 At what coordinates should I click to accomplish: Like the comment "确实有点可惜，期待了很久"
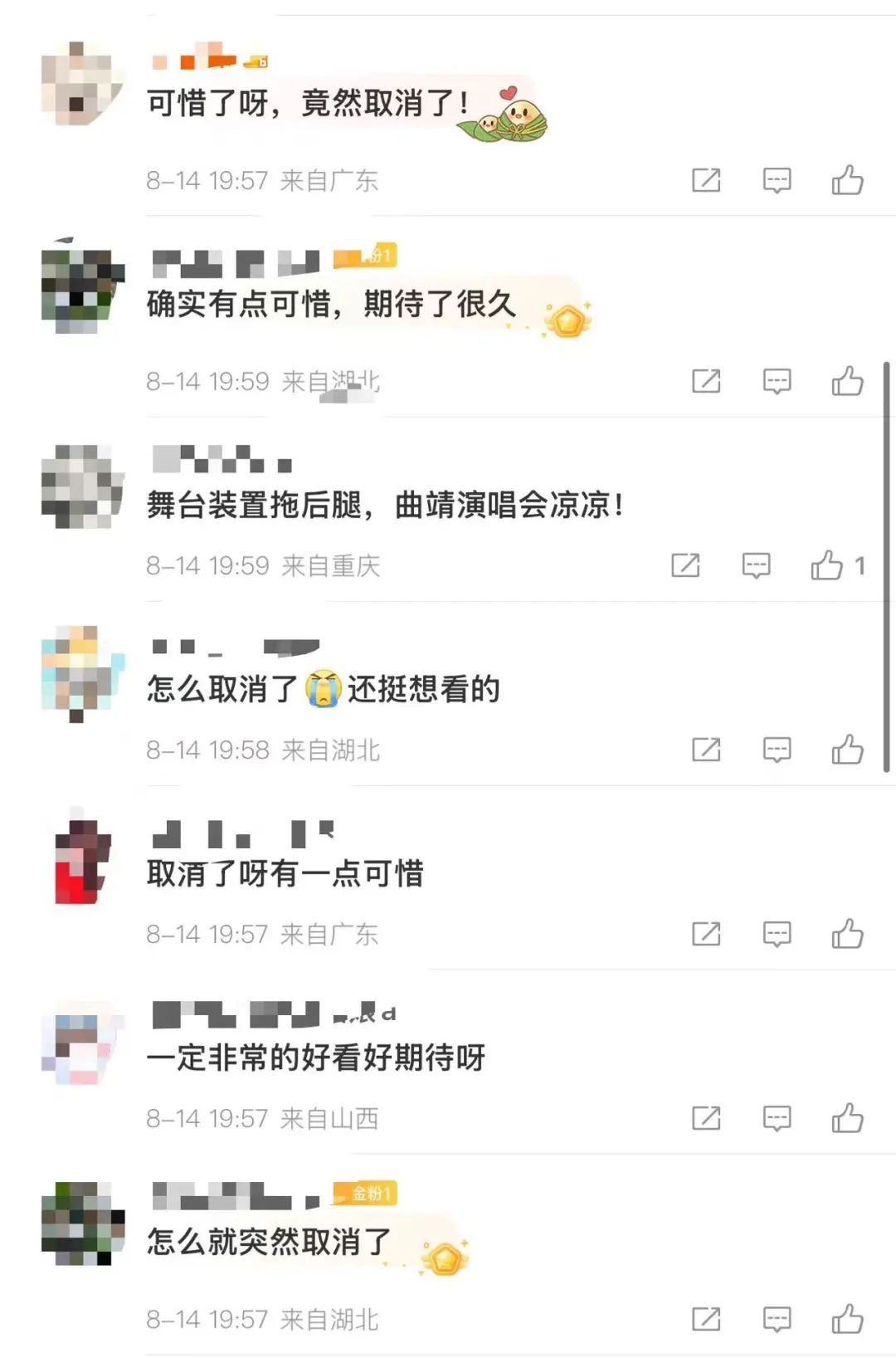coord(847,381)
